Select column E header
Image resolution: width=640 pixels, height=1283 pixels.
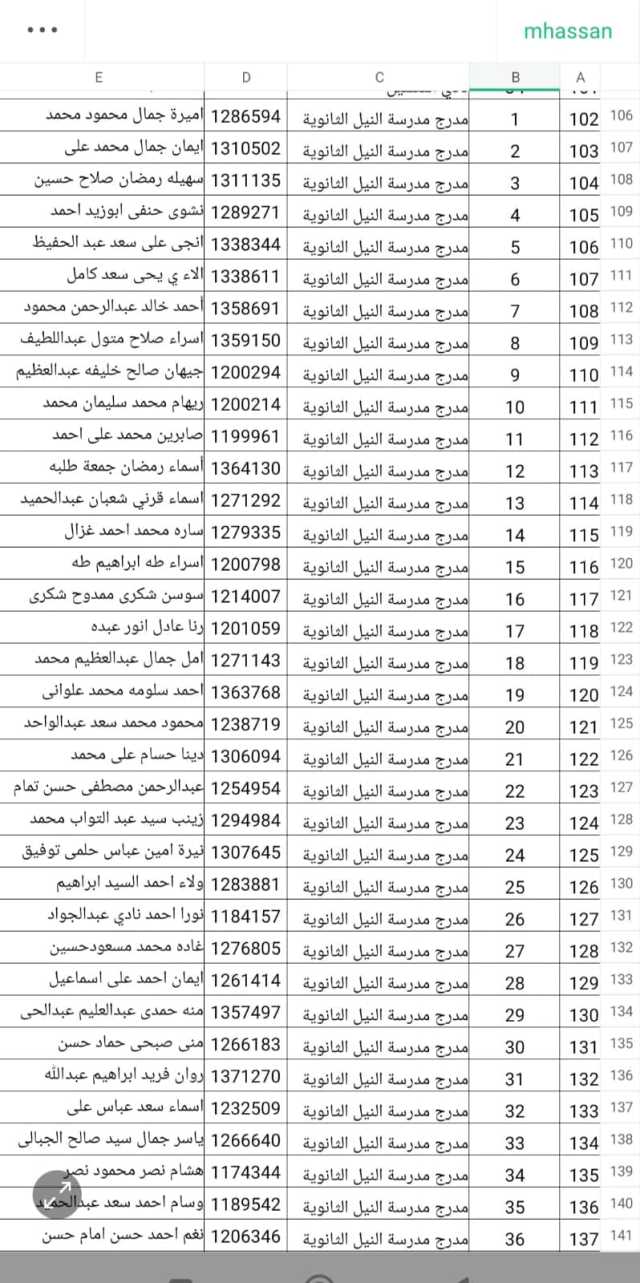click(98, 77)
